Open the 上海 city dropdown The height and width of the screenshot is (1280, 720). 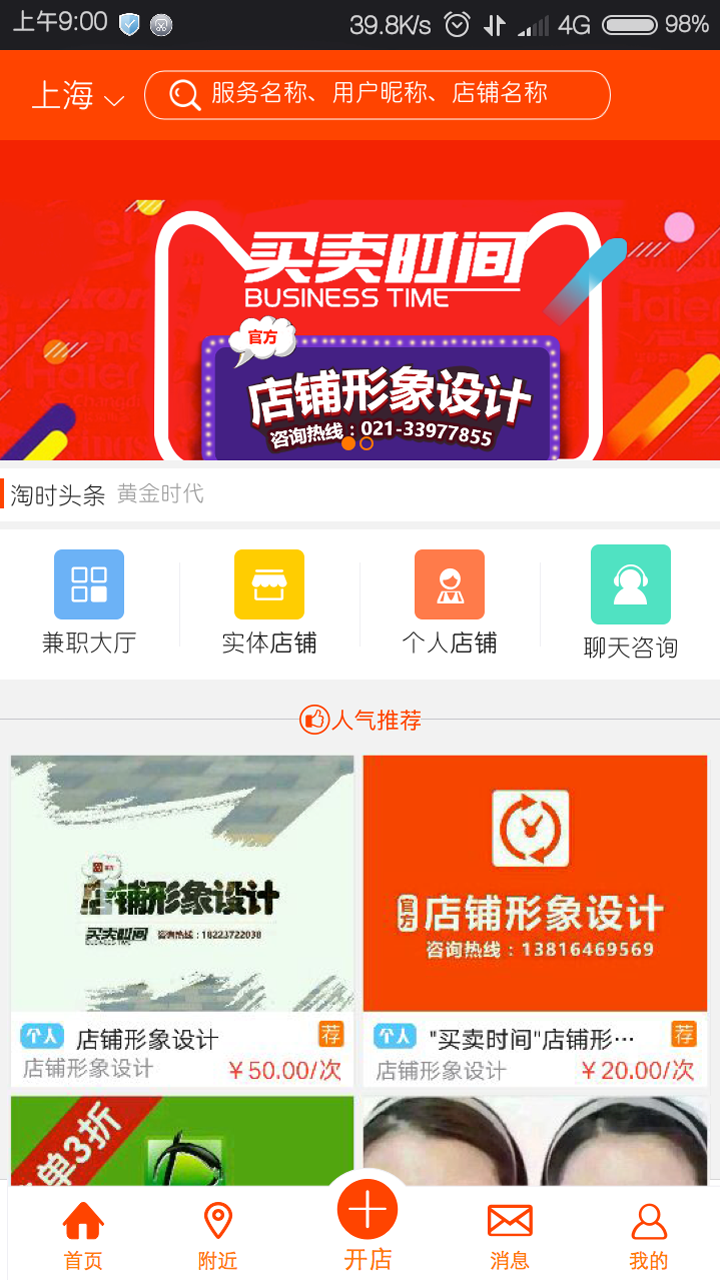(78, 96)
